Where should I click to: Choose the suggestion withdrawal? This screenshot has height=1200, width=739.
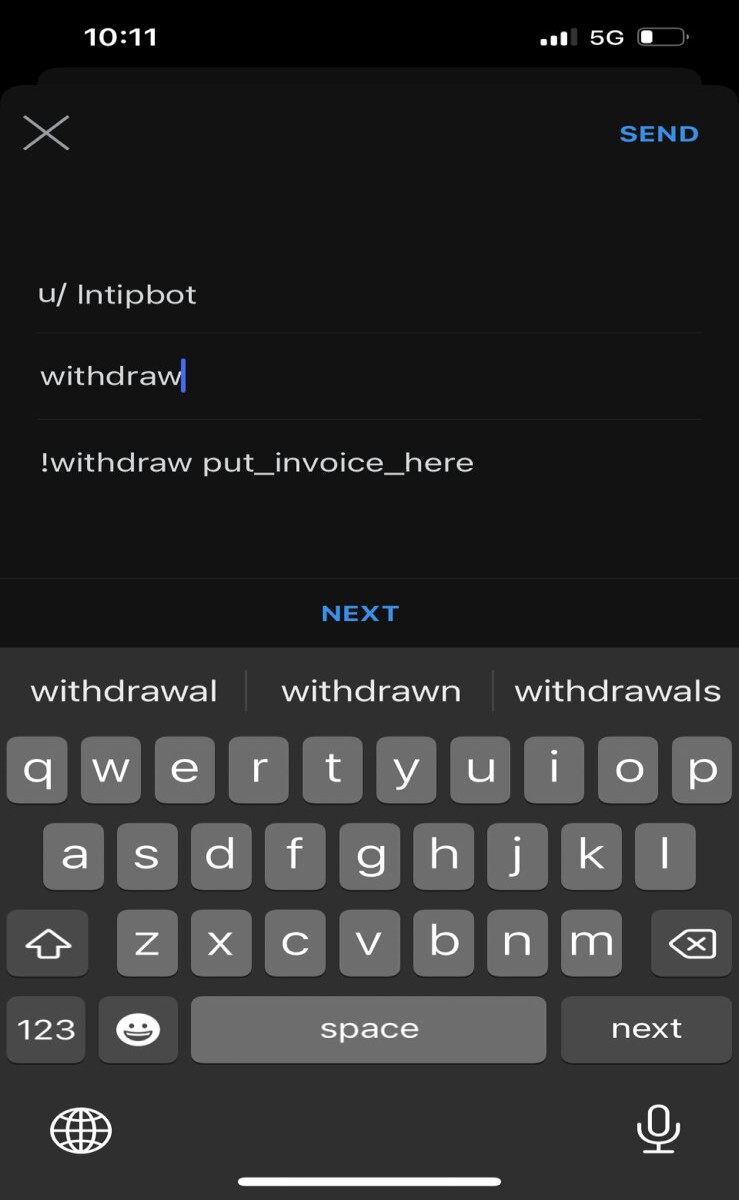pos(124,691)
